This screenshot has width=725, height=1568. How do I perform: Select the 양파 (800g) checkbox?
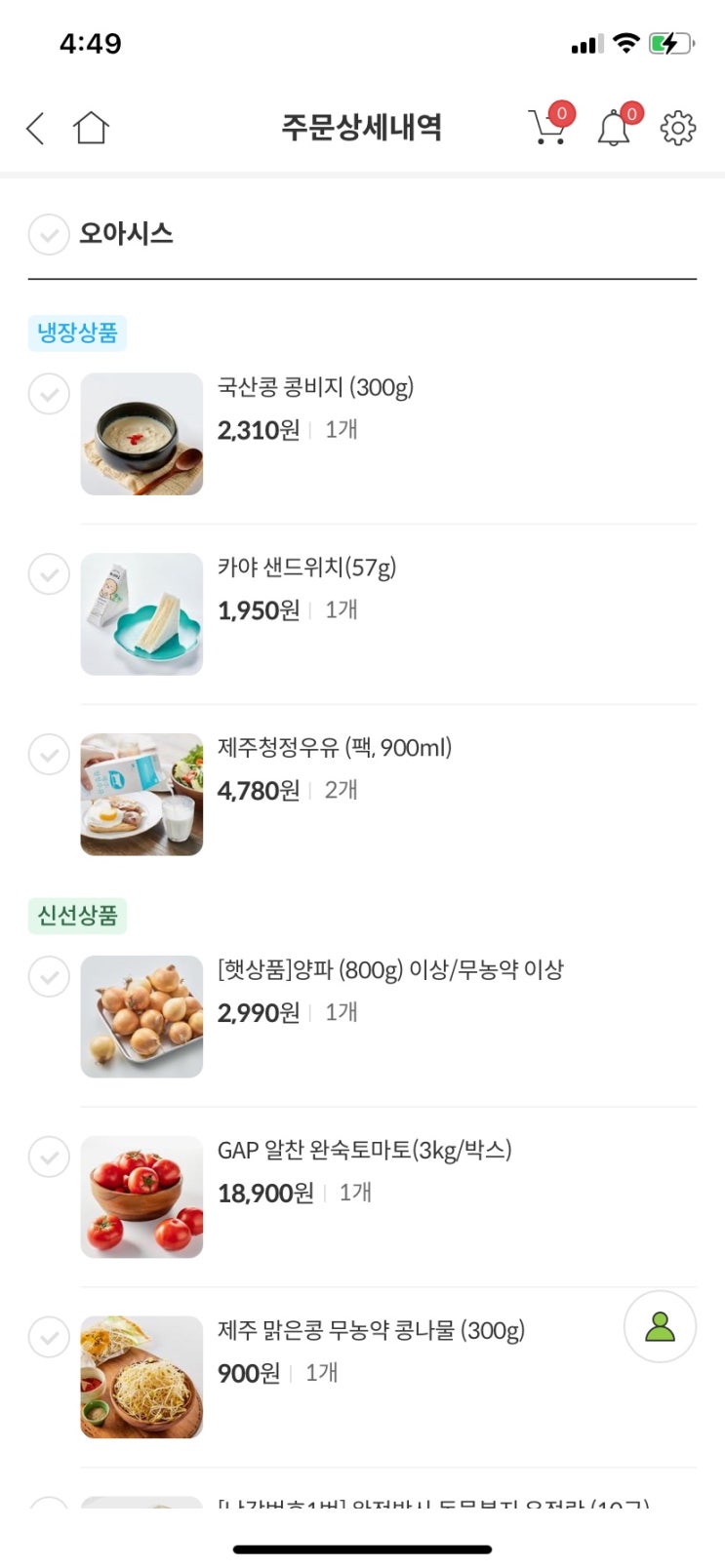pyautogui.click(x=49, y=976)
